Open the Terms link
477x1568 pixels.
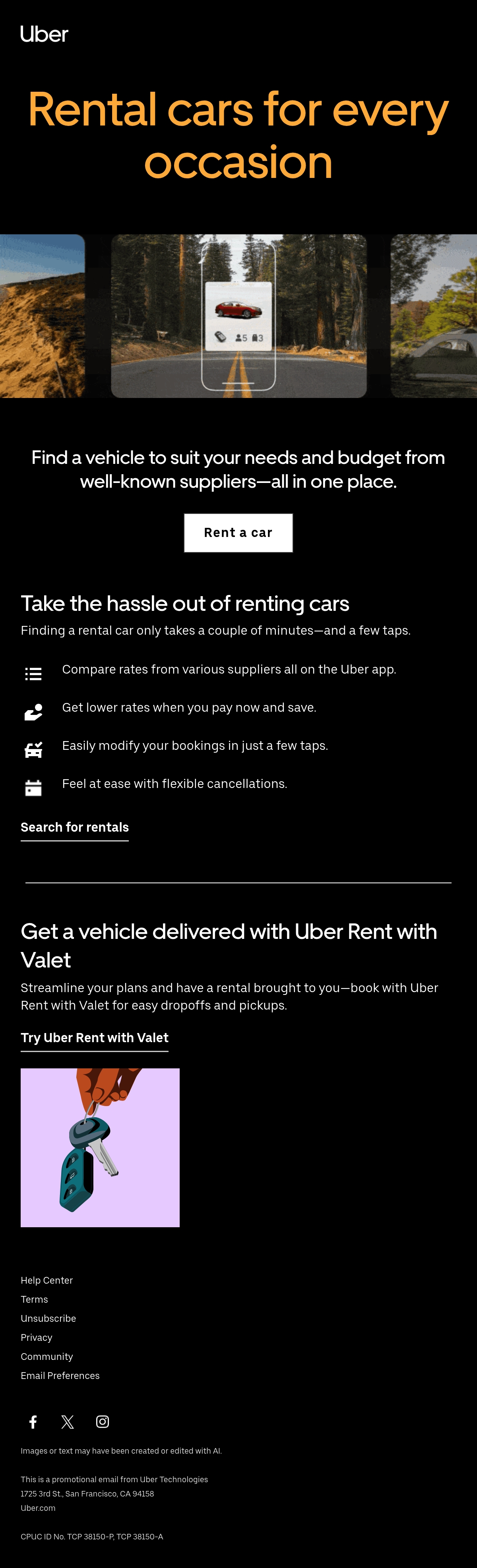click(34, 1299)
